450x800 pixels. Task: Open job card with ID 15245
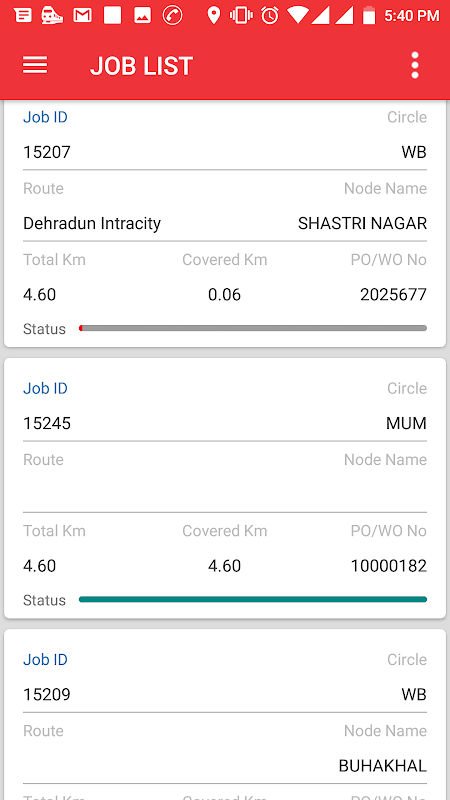225,488
